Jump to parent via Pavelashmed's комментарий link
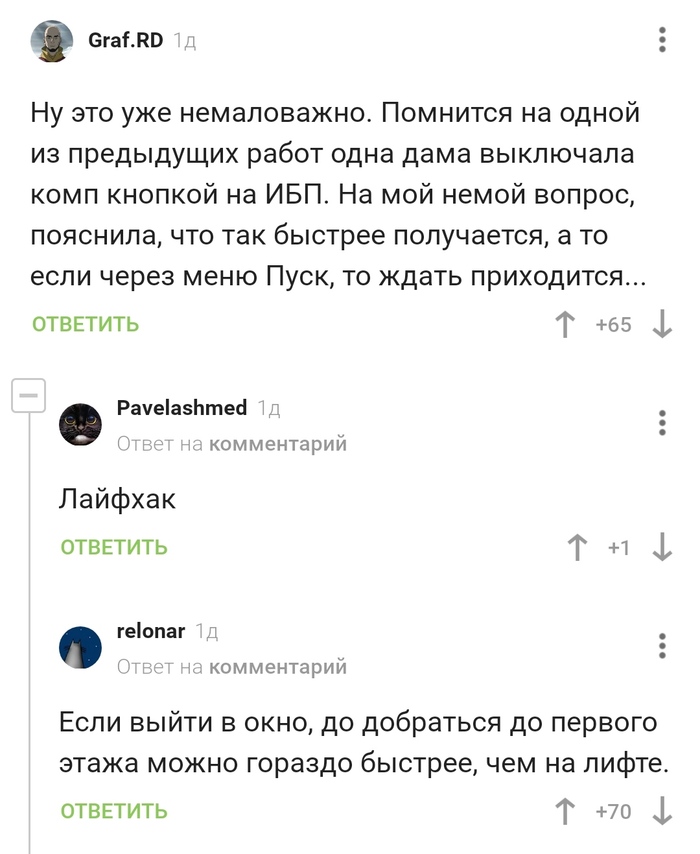 point(277,444)
